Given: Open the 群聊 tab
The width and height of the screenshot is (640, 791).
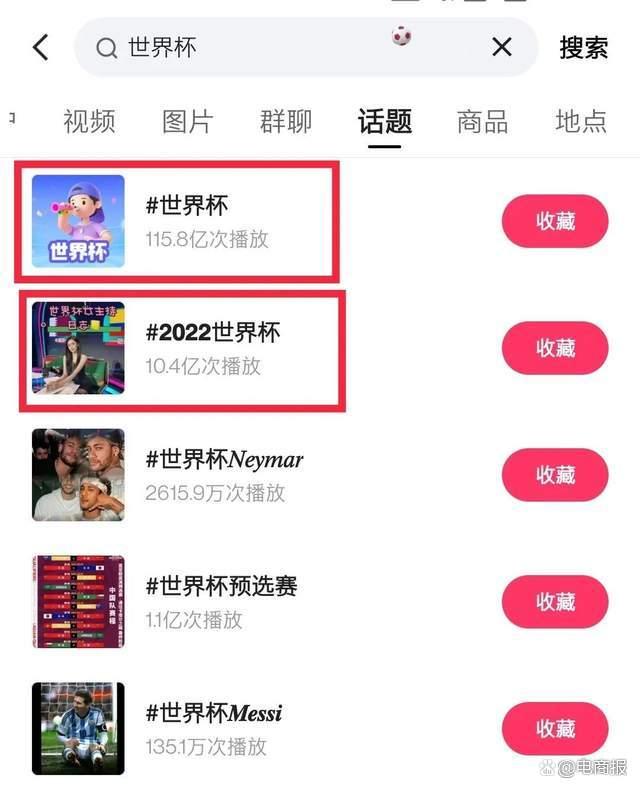Looking at the screenshot, I should (286, 121).
